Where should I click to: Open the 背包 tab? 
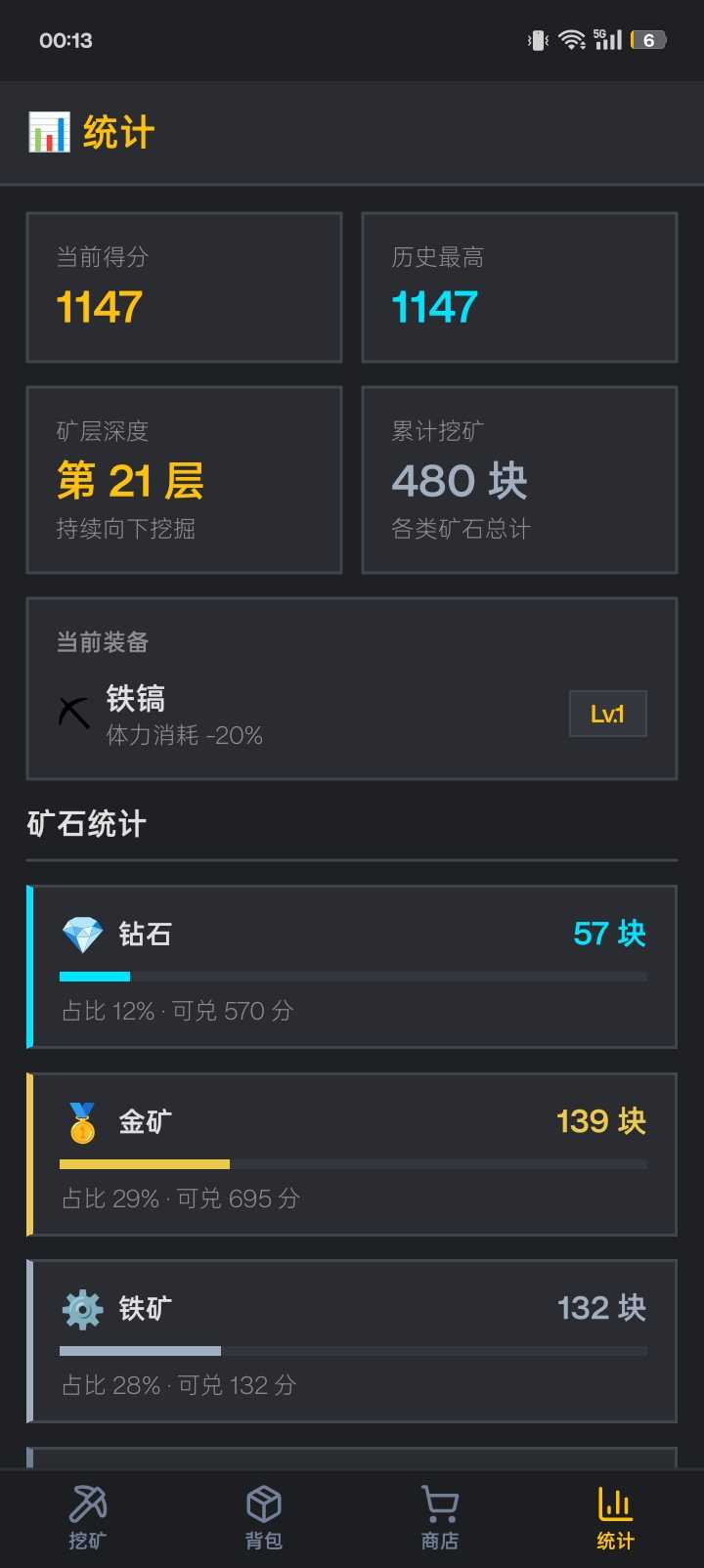pyautogui.click(x=264, y=1518)
